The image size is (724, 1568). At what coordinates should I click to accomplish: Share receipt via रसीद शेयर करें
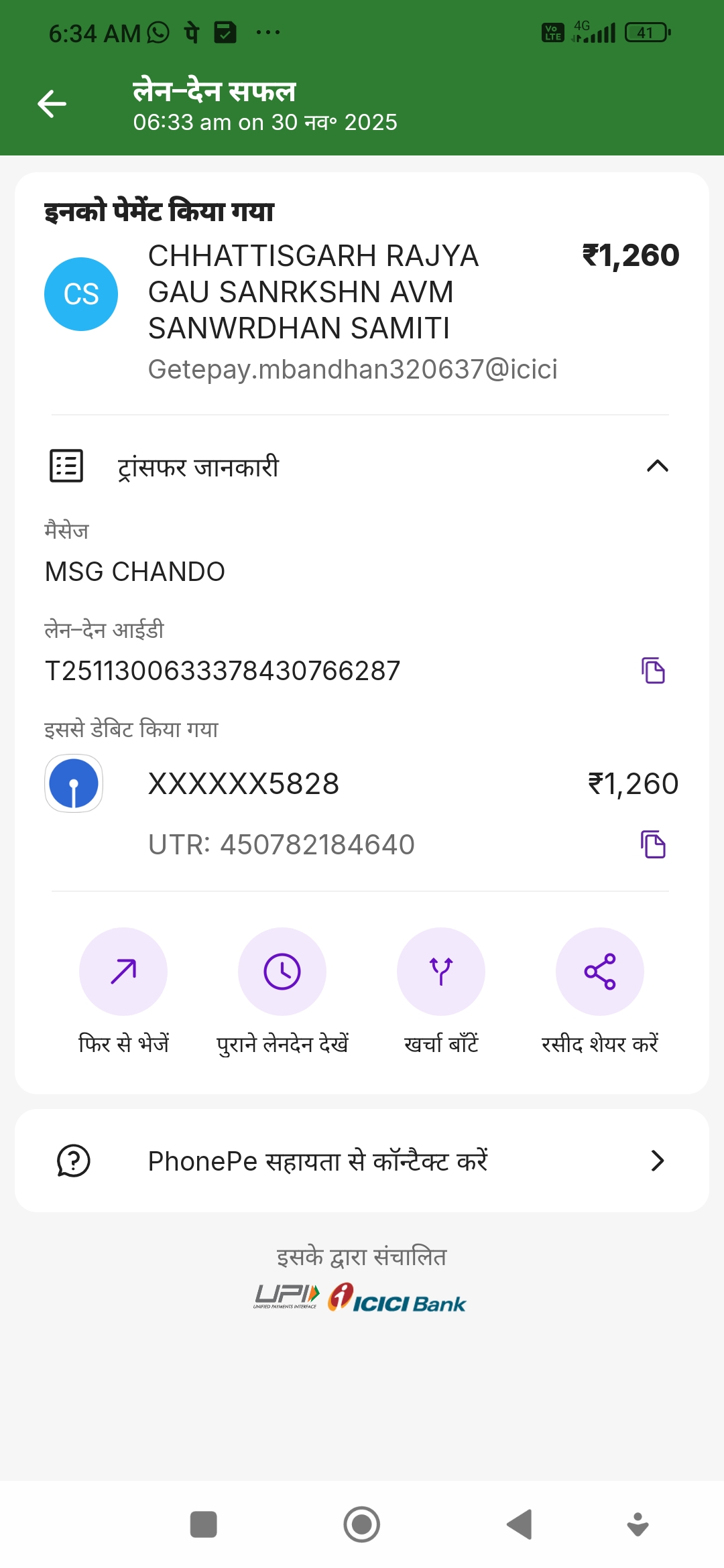pos(600,972)
